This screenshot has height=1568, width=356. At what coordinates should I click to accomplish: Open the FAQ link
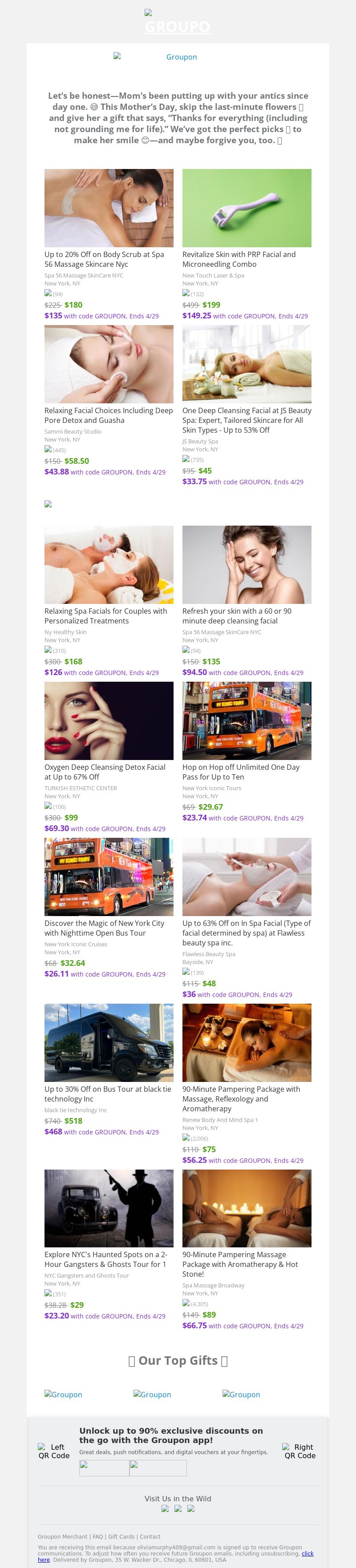click(97, 1536)
